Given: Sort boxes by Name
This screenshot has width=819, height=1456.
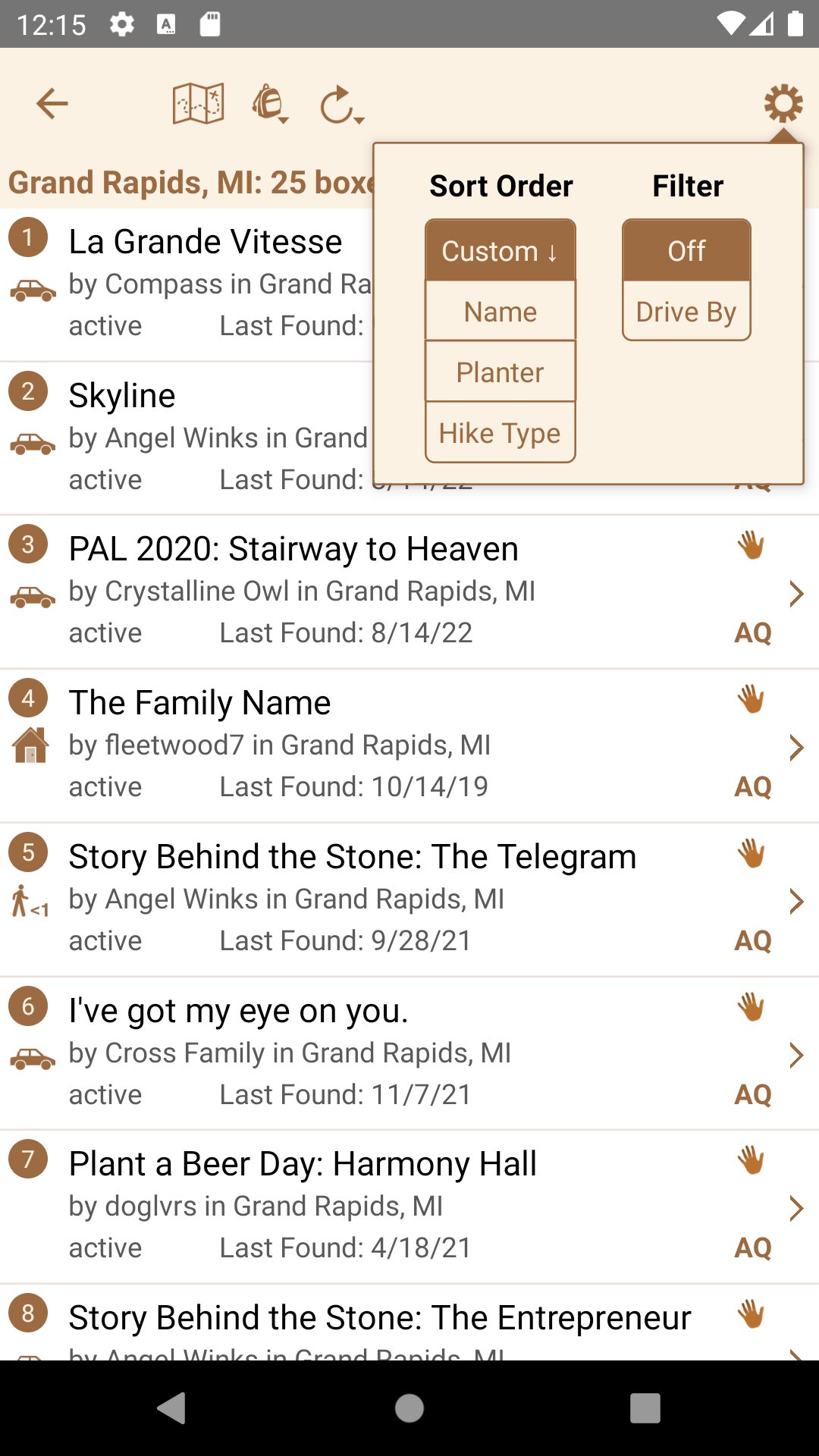Looking at the screenshot, I should [x=500, y=311].
